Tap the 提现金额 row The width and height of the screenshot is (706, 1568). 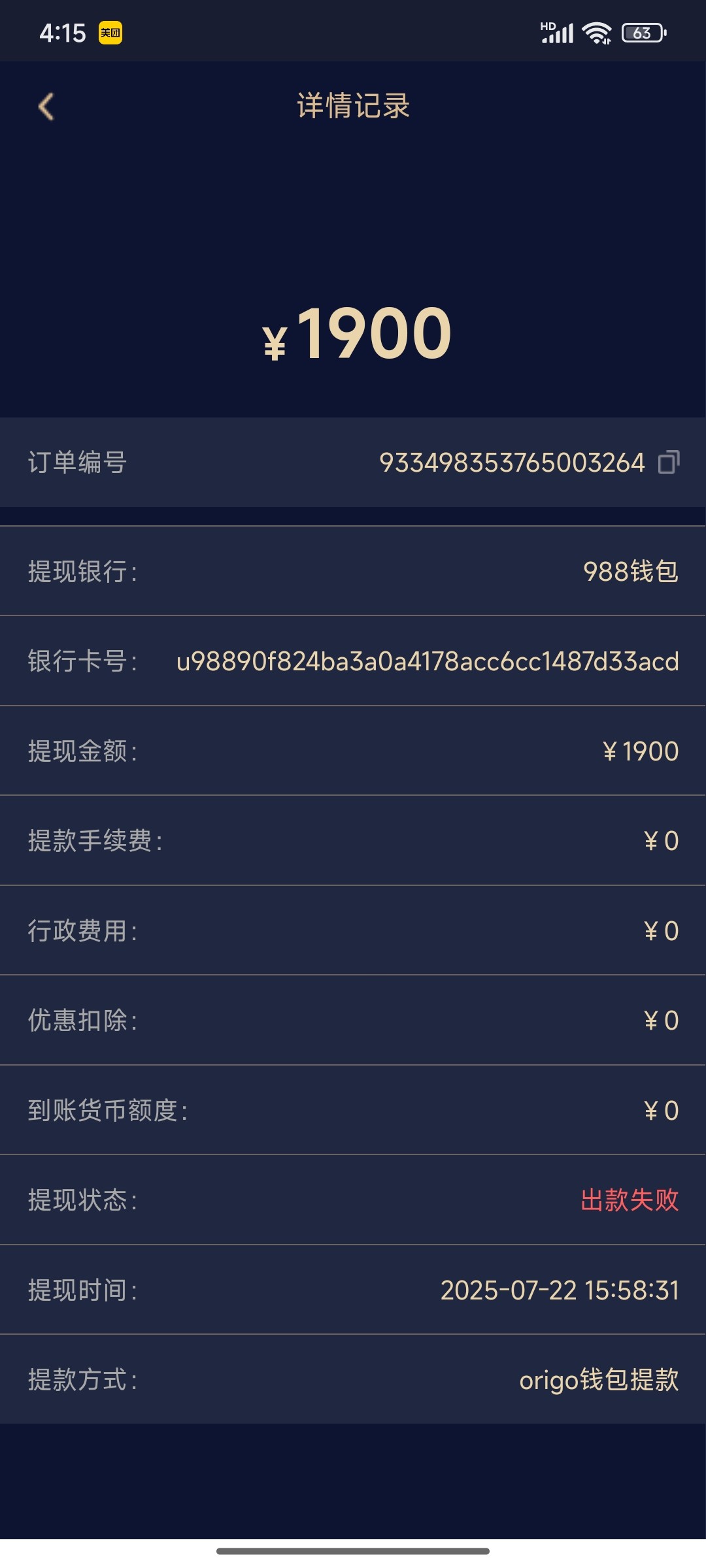(x=353, y=751)
